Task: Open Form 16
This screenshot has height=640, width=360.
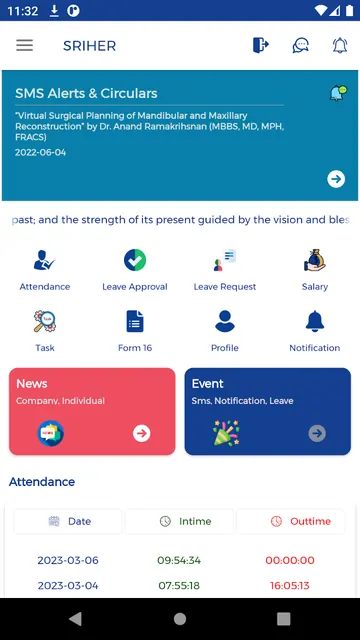Action: pos(135,331)
